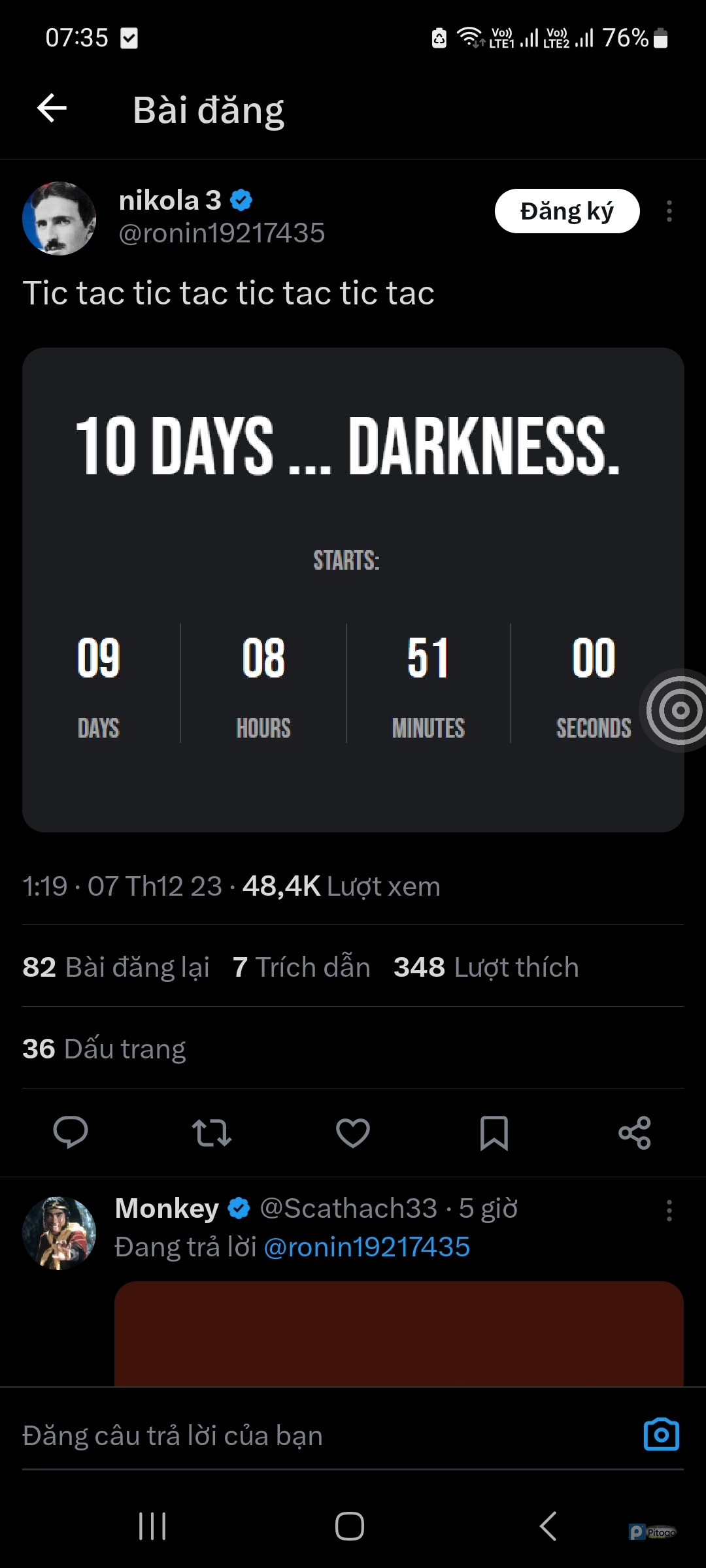Like nikola 3's post
706x1568 pixels.
[353, 1132]
